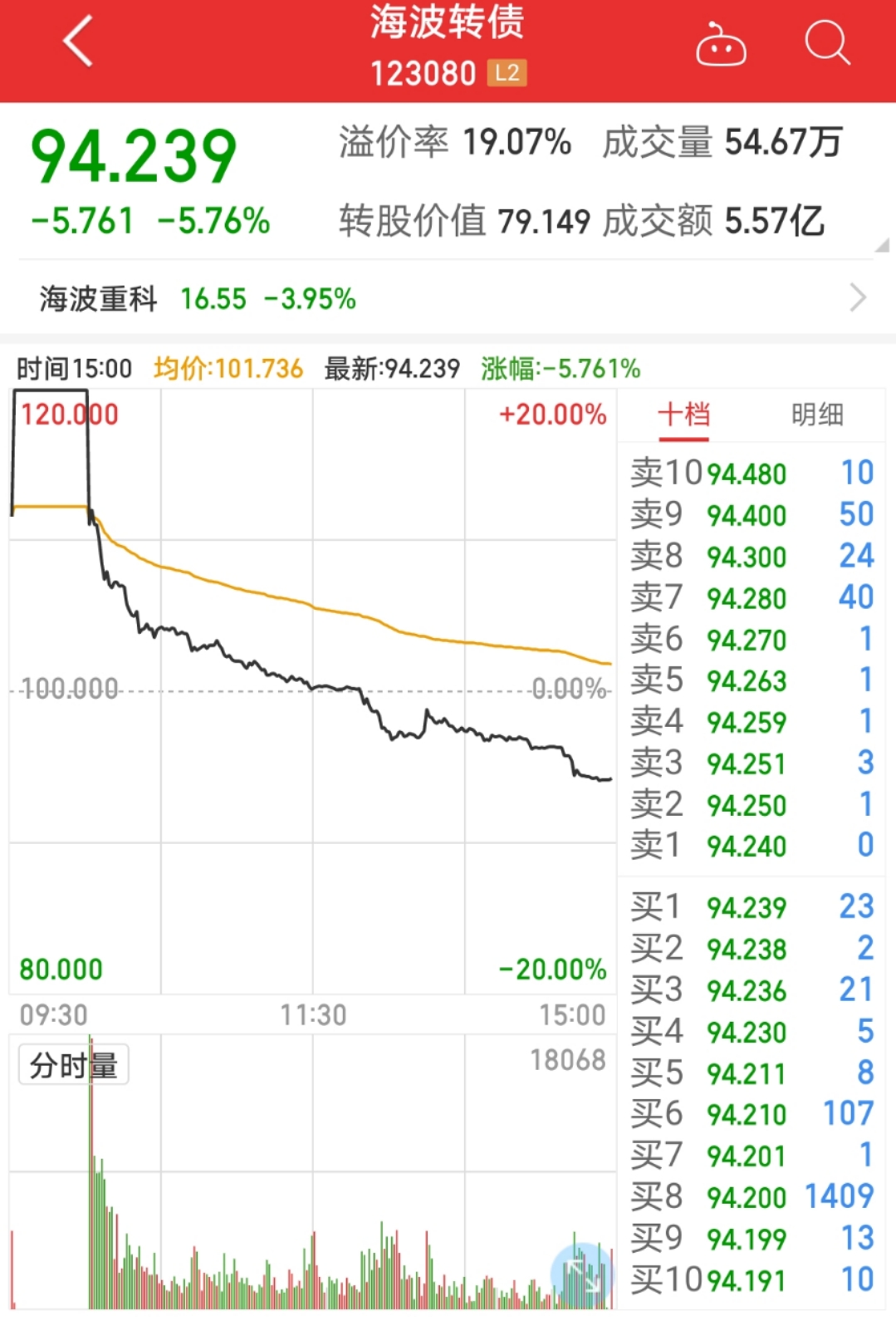Select the 卖1 order at 94.240
Image resolution: width=896 pixels, height=1321 pixels.
751,846
